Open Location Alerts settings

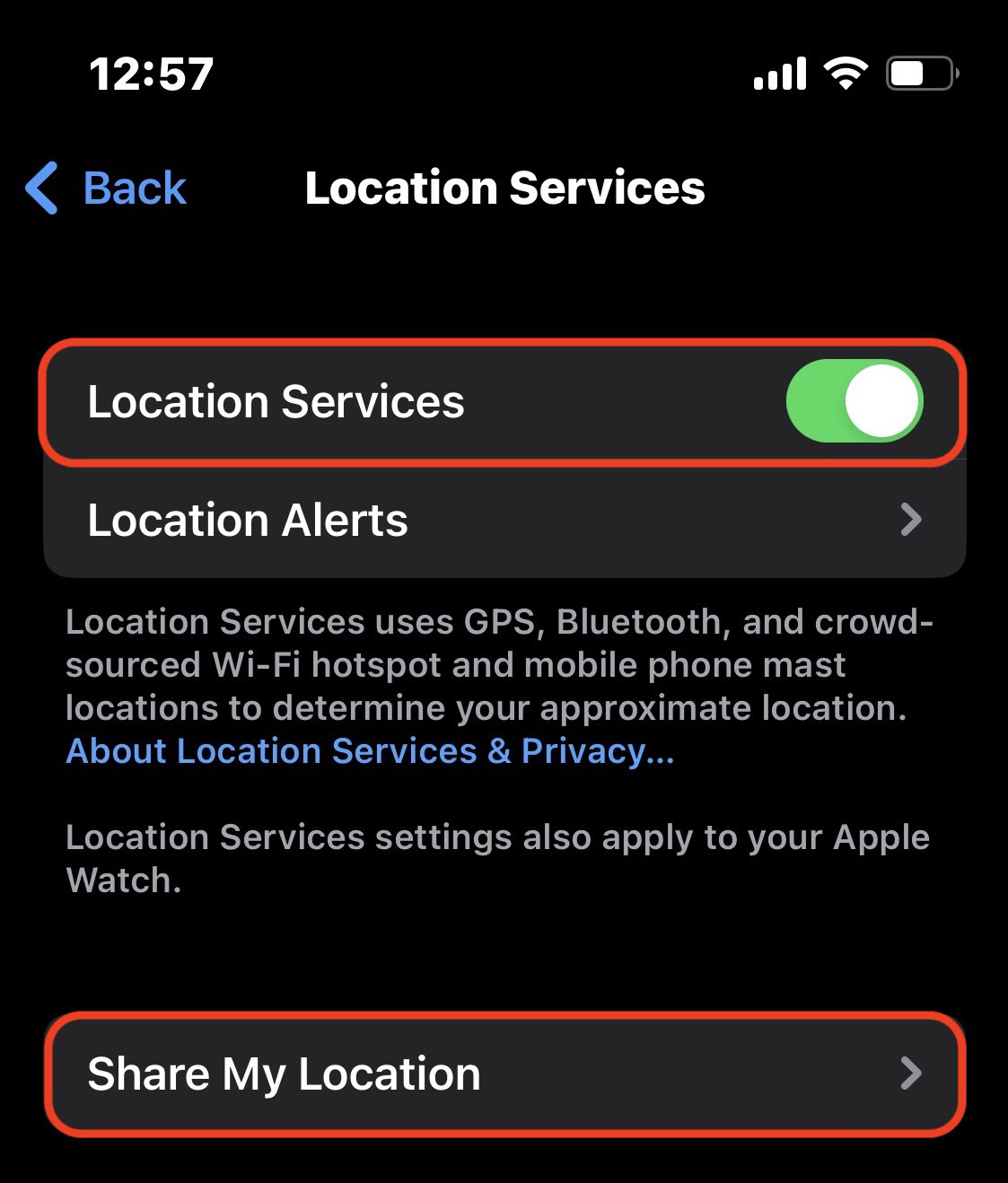(x=503, y=521)
